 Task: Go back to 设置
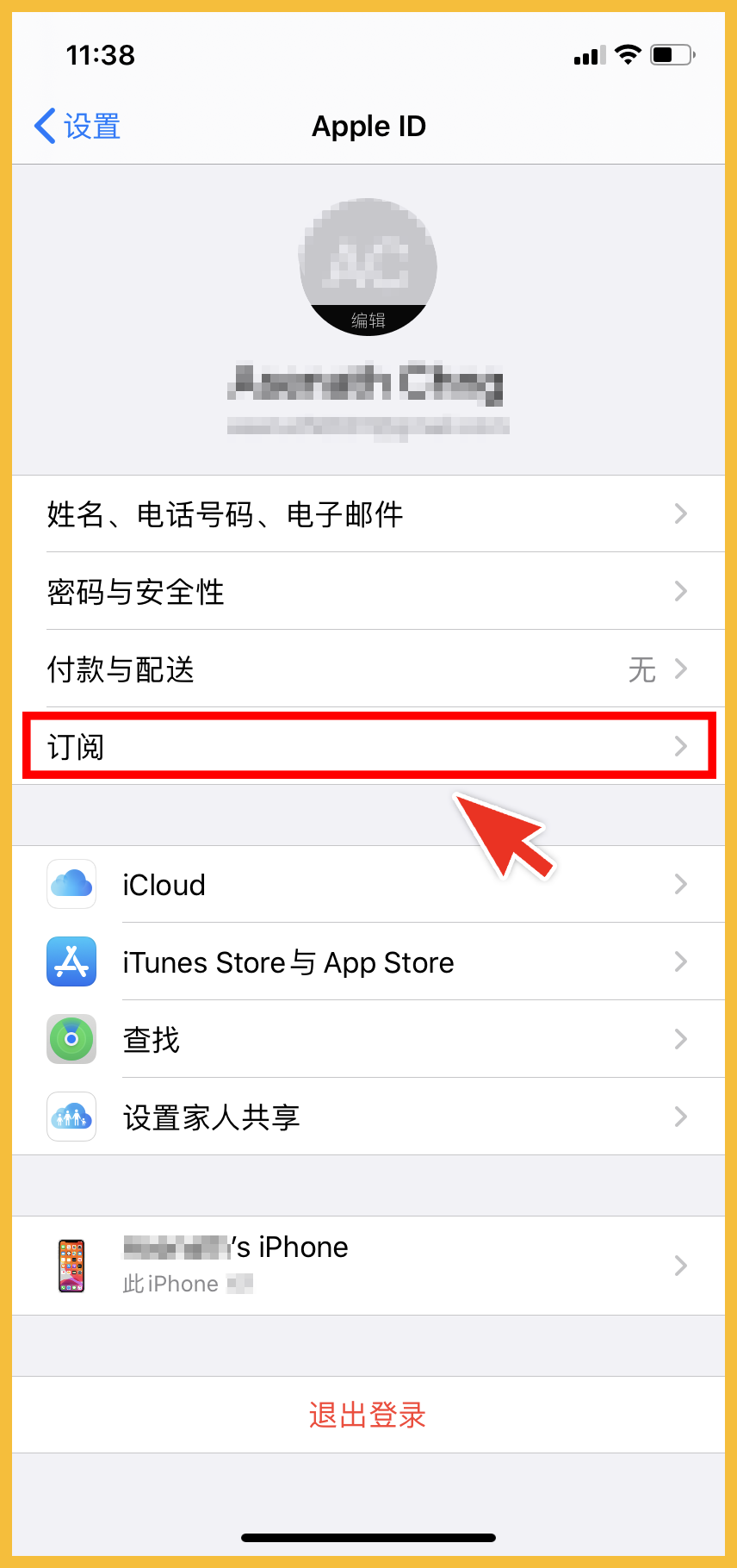[x=77, y=127]
